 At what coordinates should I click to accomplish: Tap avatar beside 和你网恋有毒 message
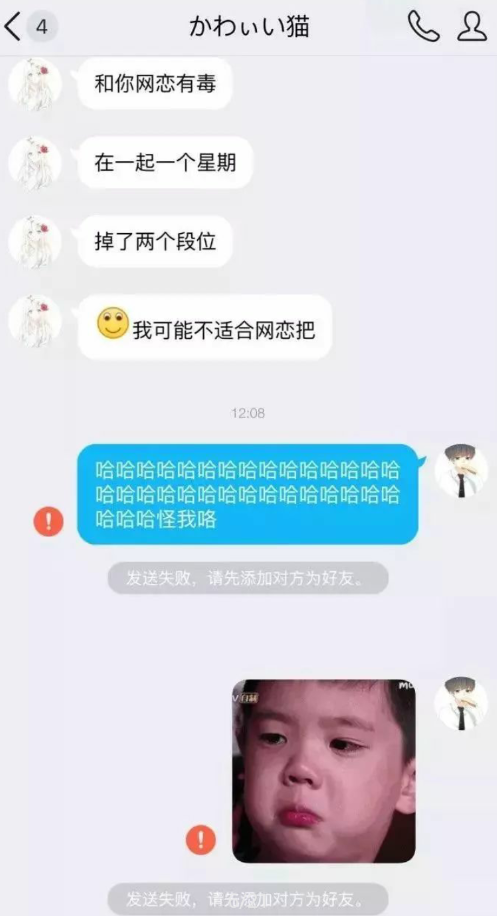point(35,84)
